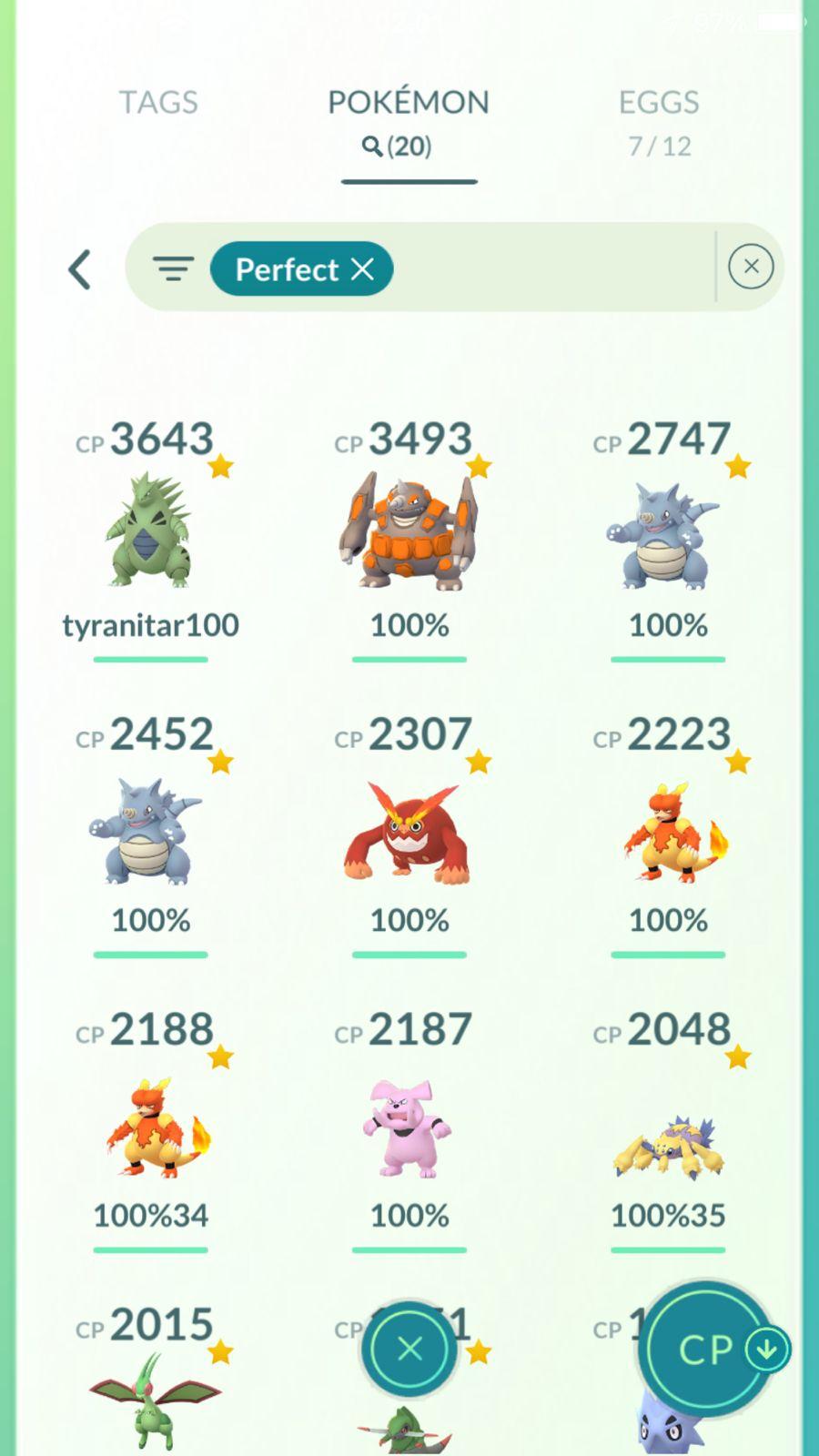Screen dimensions: 819x1456
Task: Switch to the TAGS tab
Action: [158, 102]
